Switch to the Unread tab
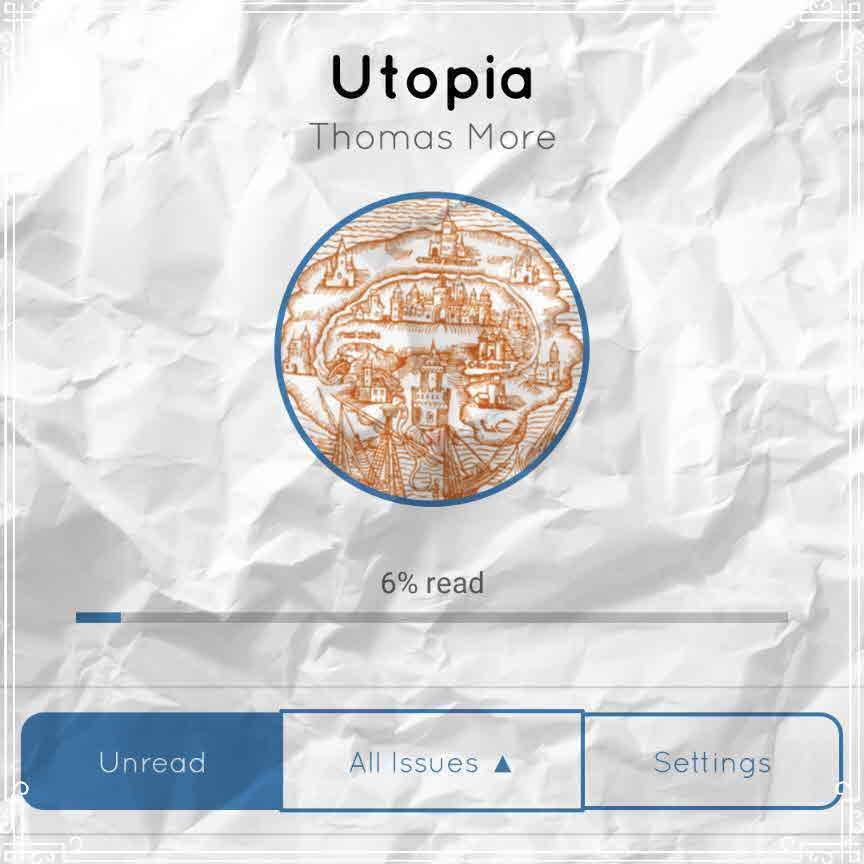Image resolution: width=864 pixels, height=864 pixels. tap(152, 762)
